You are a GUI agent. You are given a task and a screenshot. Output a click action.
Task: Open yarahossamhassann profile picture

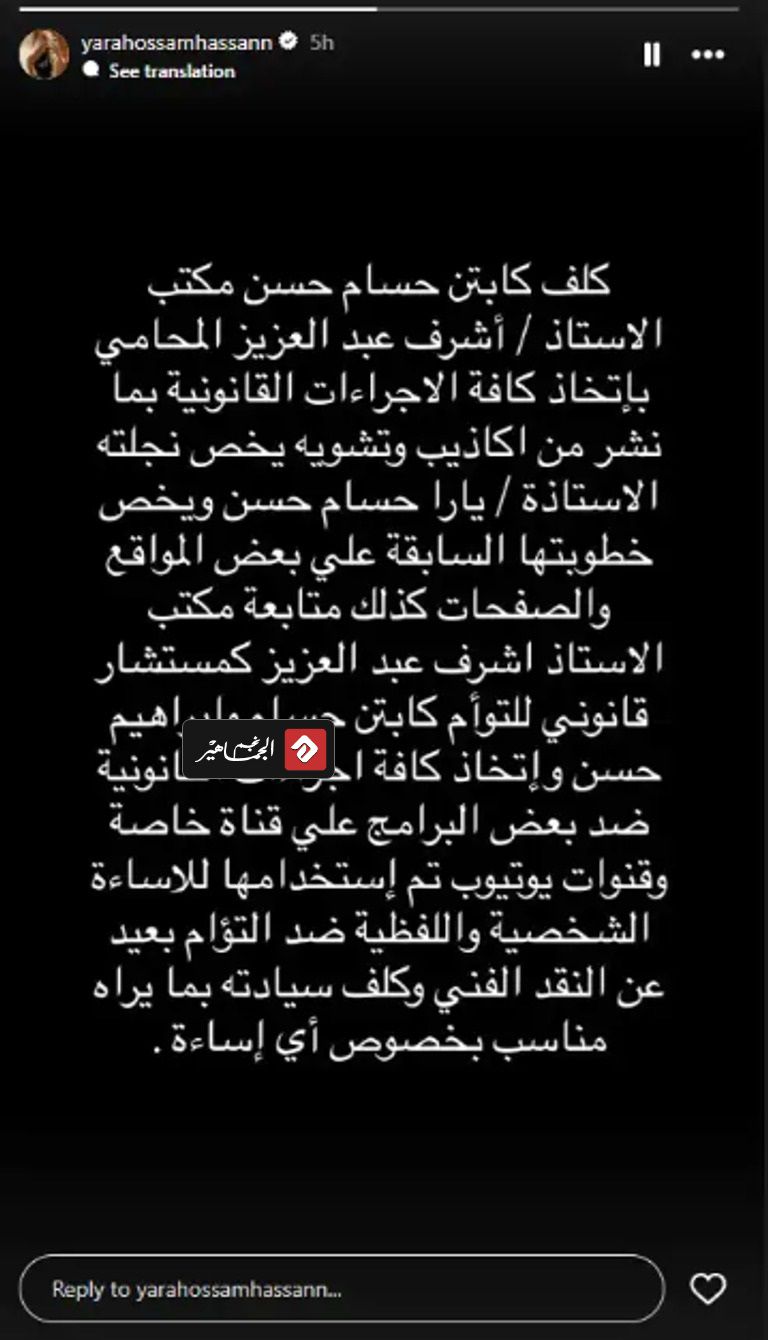(44, 55)
